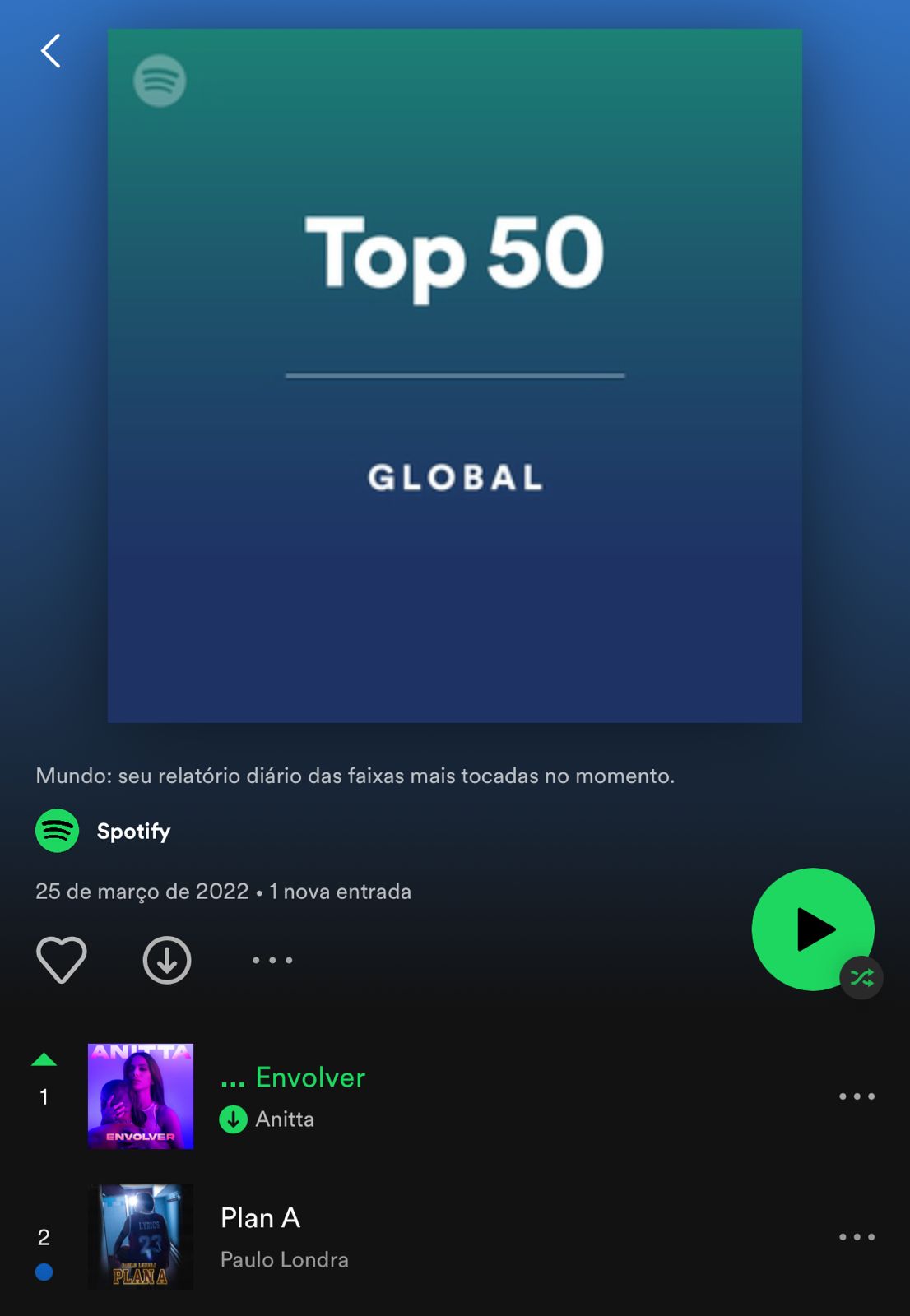Play the song Envolver by Anitta

click(x=309, y=1077)
